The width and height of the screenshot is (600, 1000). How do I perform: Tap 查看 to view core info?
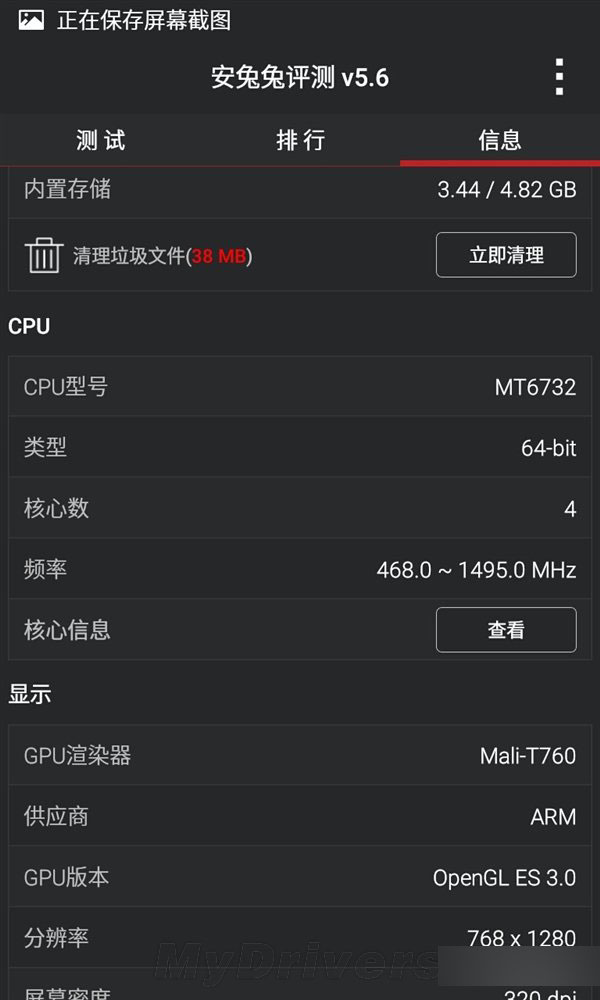pyautogui.click(x=506, y=630)
